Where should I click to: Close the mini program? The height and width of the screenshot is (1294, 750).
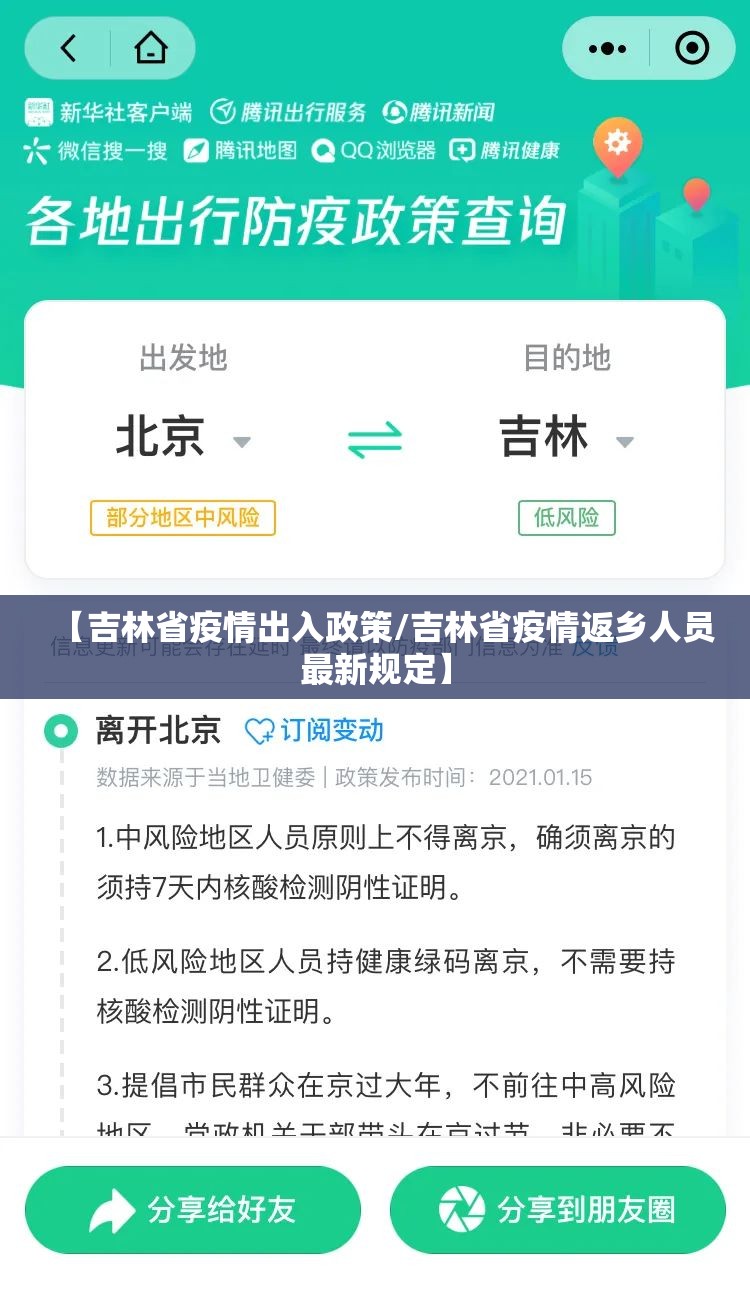pyautogui.click(x=691, y=48)
